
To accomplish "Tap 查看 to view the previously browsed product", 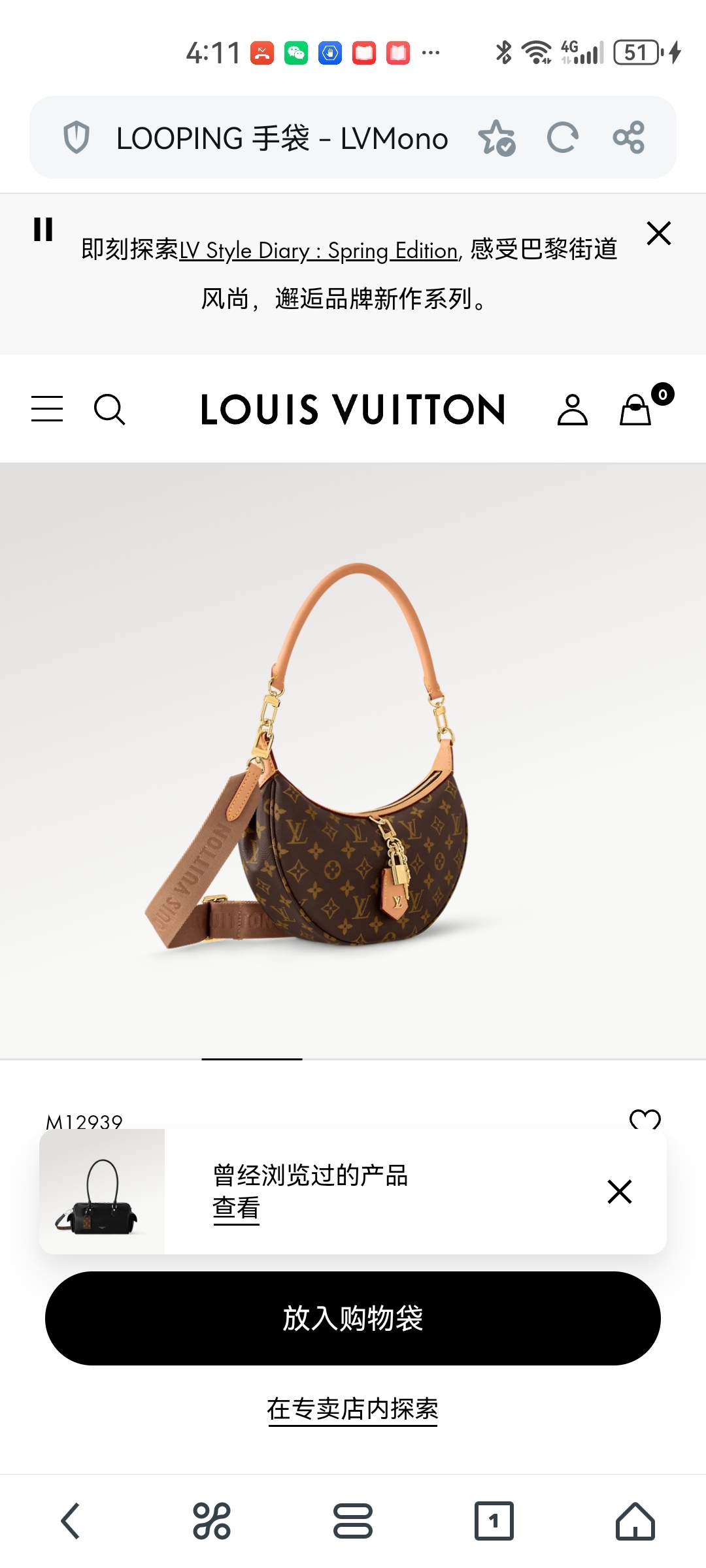I will pos(236,1208).
